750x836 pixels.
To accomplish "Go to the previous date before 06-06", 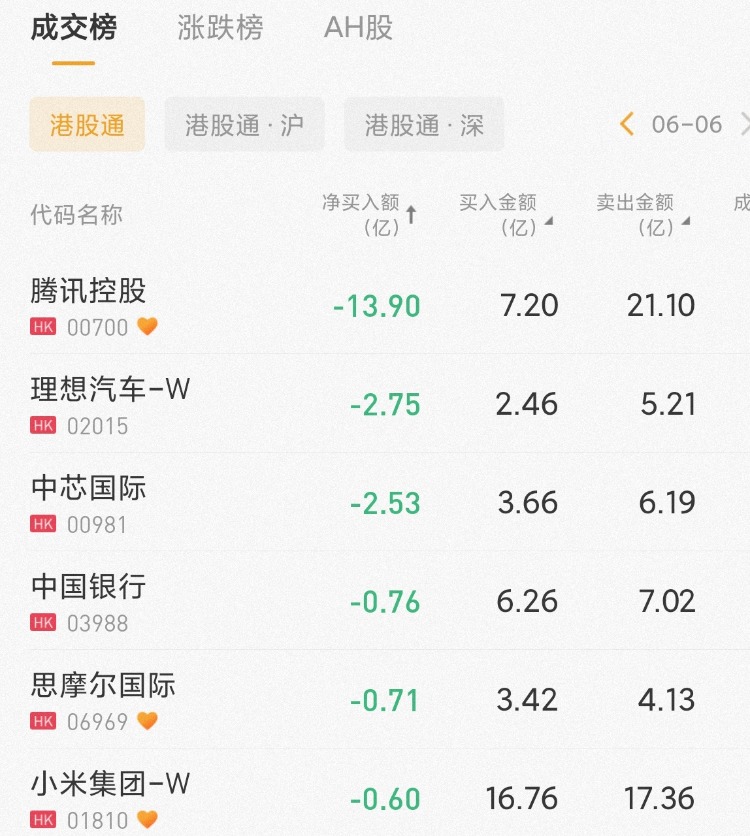I will click(627, 124).
